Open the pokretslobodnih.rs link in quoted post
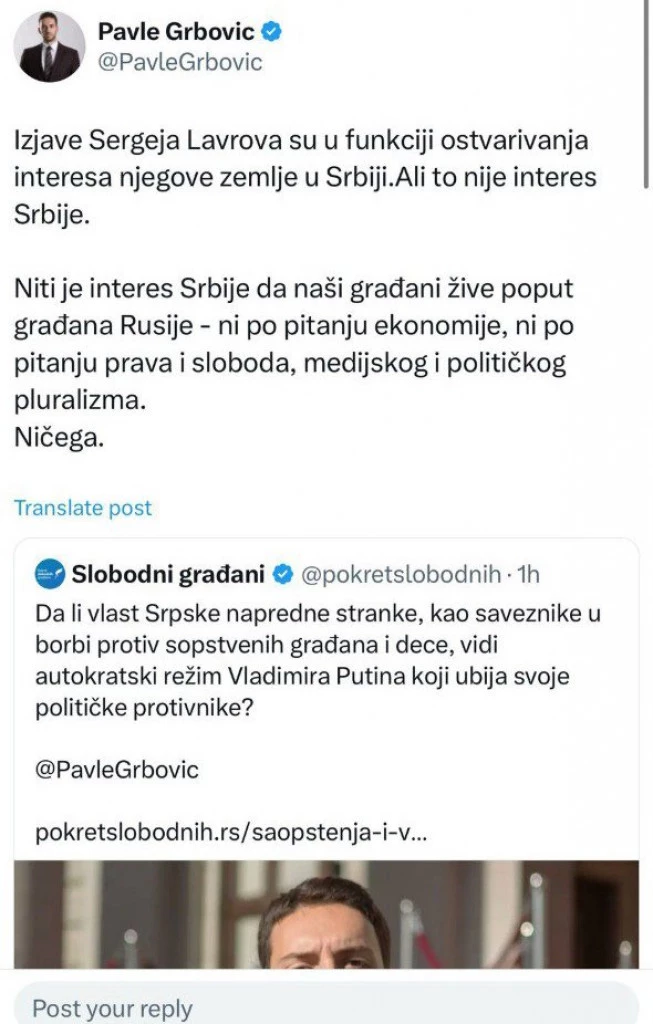 coord(232,832)
